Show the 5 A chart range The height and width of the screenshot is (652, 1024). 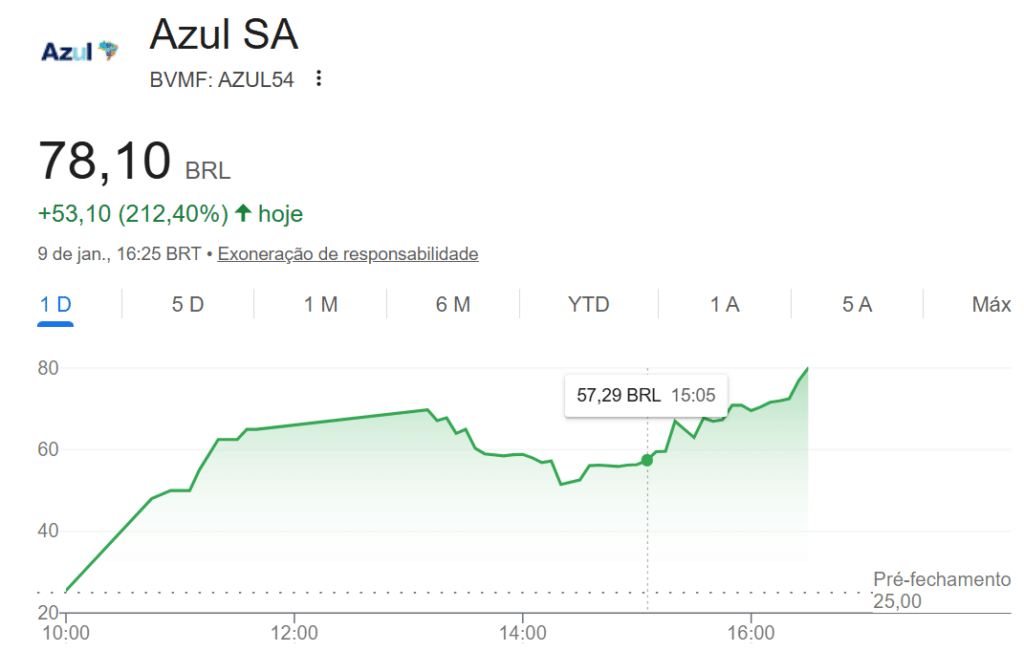coord(857,305)
